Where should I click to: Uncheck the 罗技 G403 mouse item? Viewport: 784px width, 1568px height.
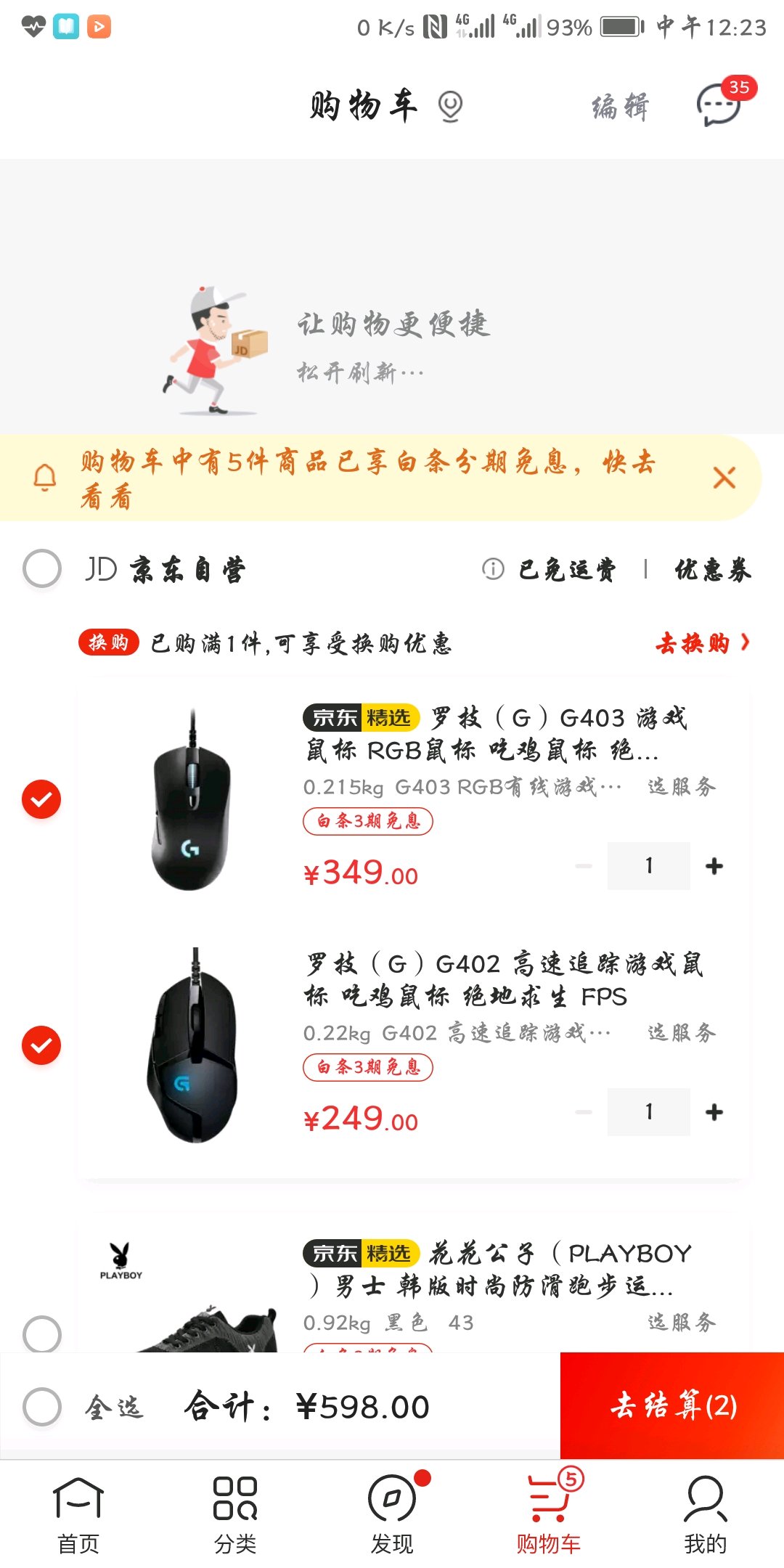pos(41,799)
